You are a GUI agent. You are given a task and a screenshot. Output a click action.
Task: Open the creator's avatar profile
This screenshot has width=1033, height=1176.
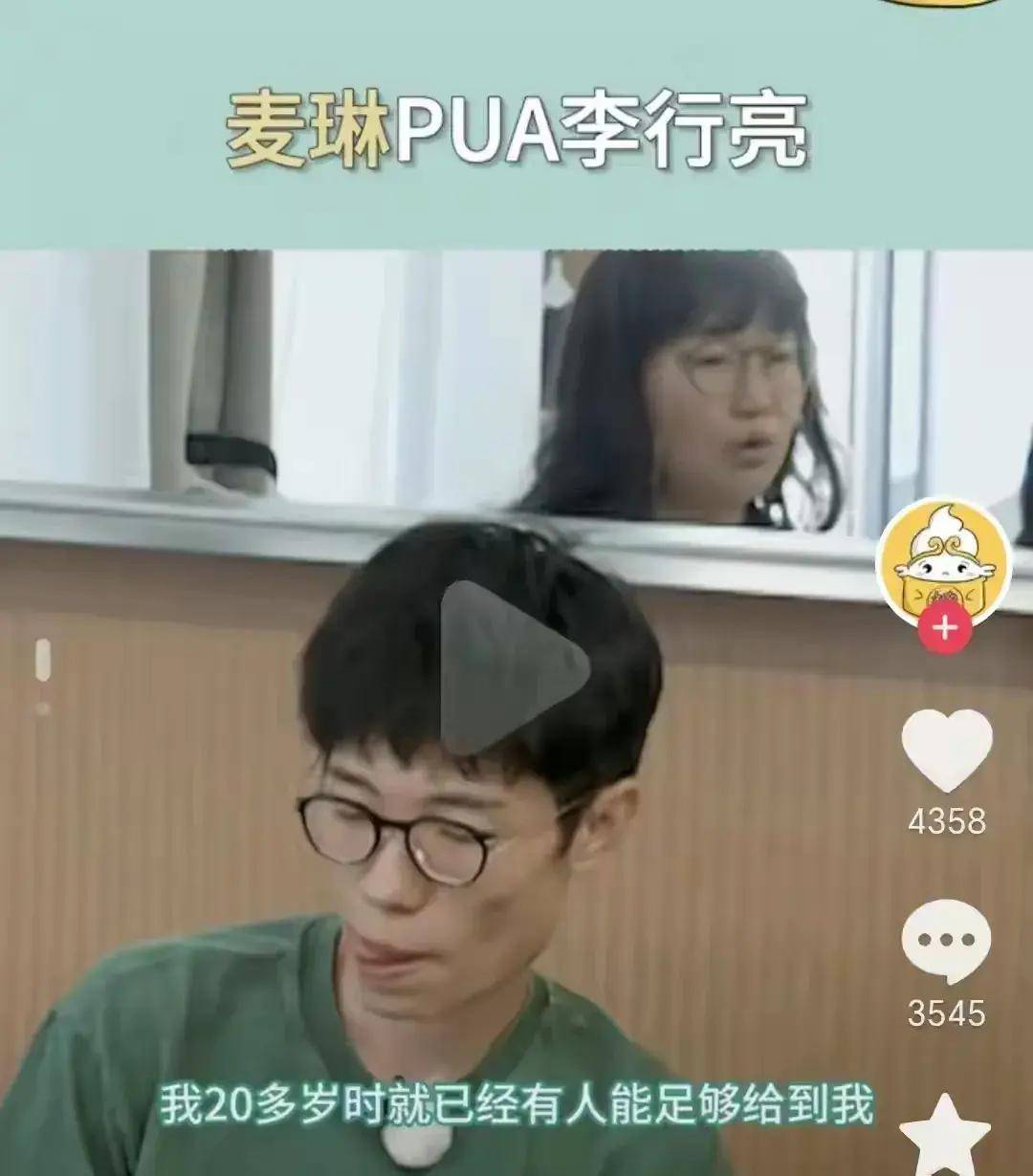pyautogui.click(x=943, y=562)
